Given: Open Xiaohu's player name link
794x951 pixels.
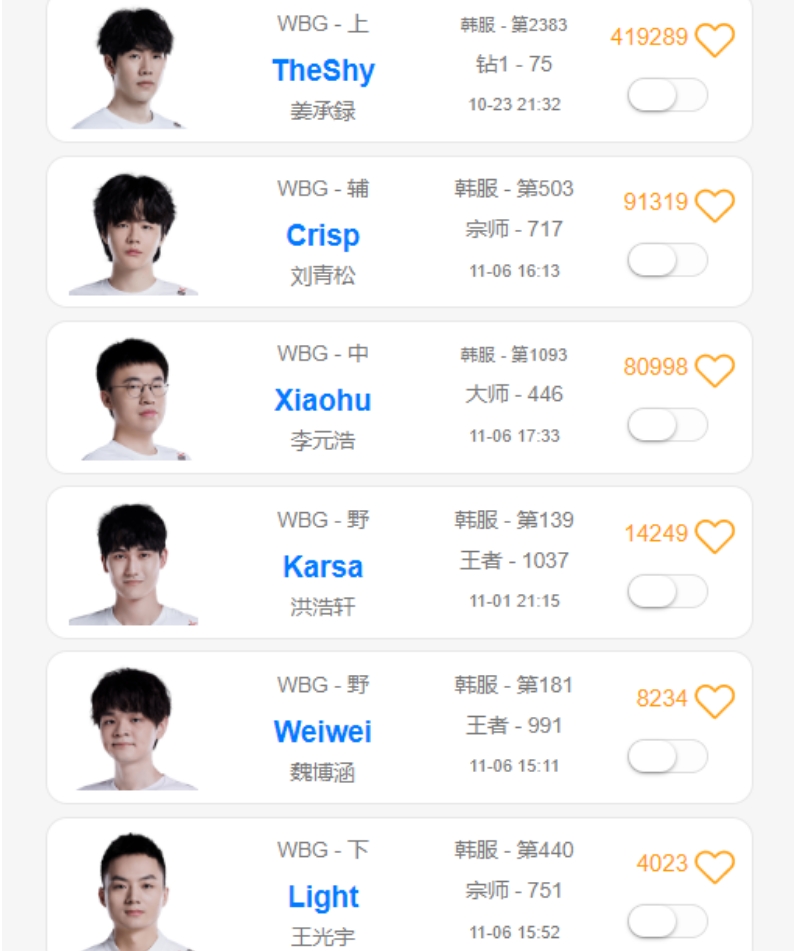Looking at the screenshot, I should (x=323, y=401).
